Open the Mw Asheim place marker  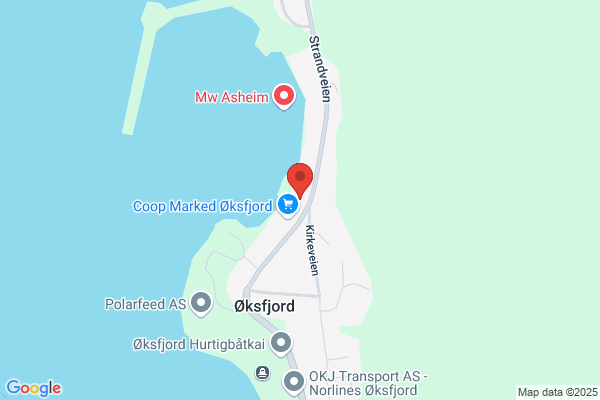tap(283, 96)
